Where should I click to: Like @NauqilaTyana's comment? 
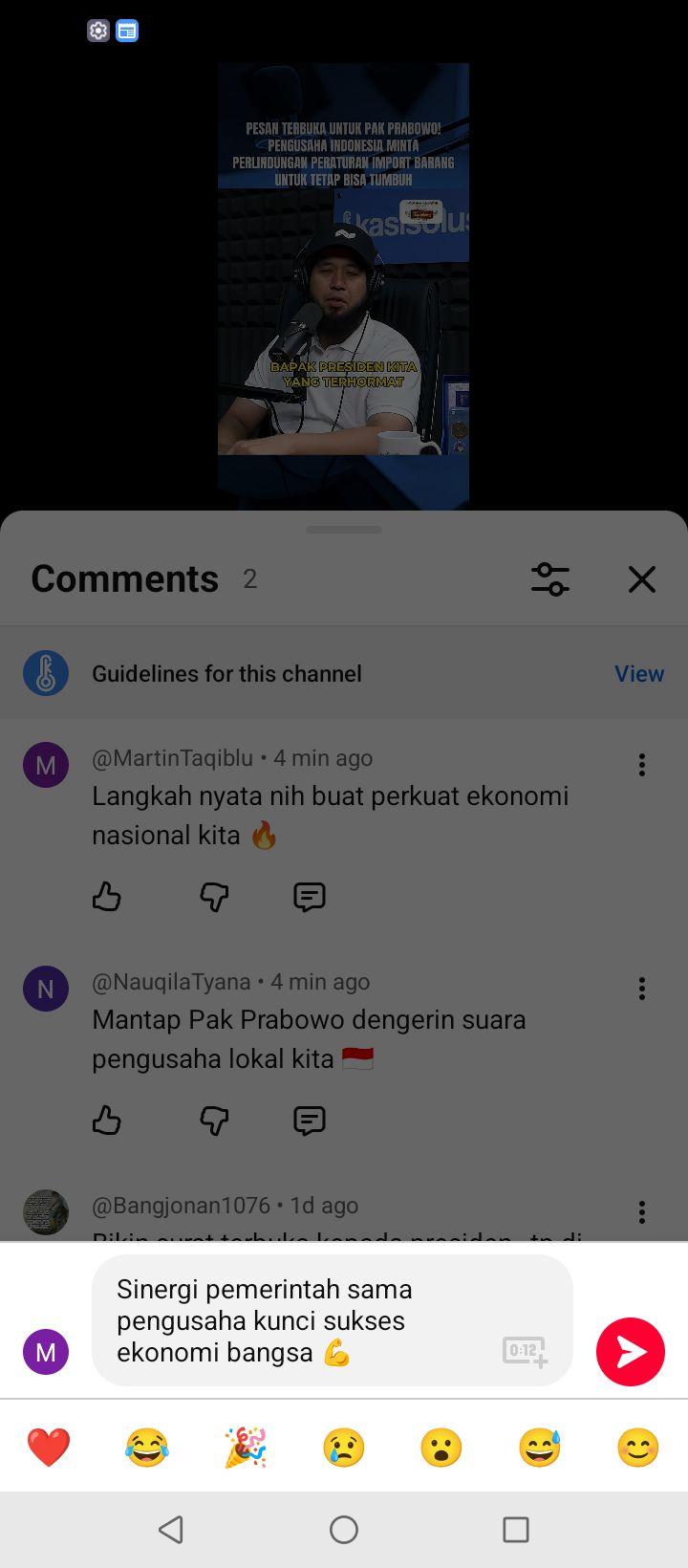coord(107,1121)
